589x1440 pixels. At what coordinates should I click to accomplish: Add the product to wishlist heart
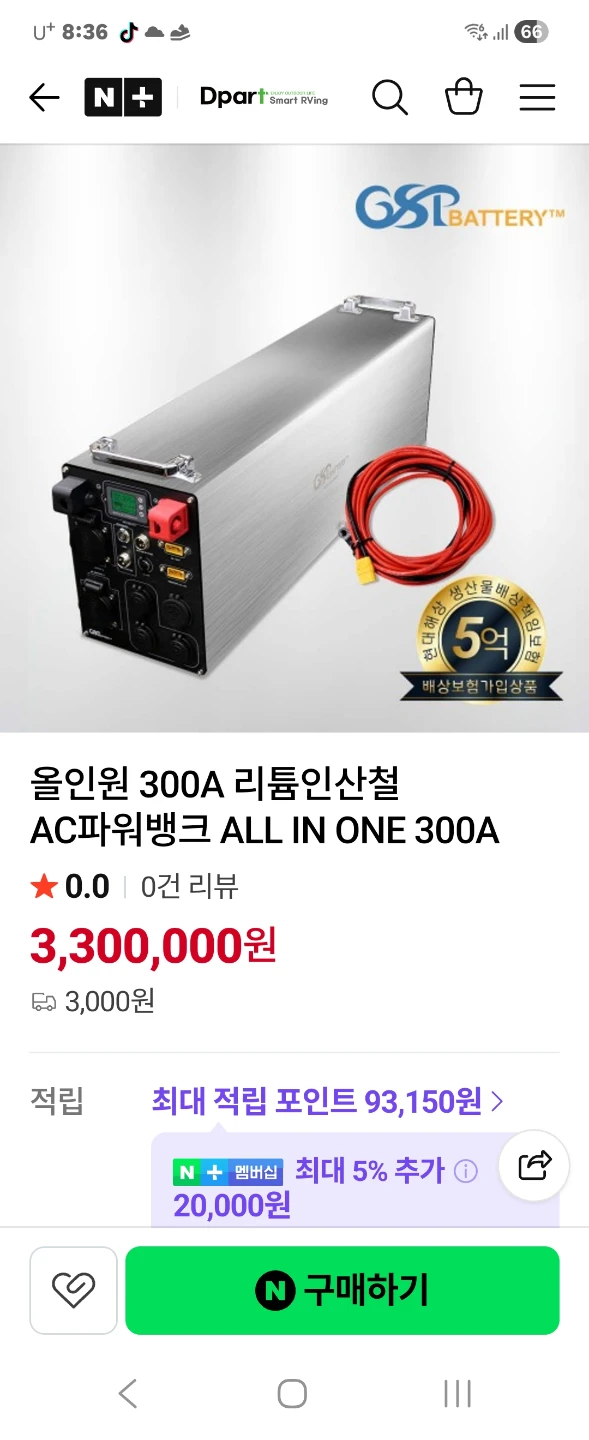[x=73, y=1290]
